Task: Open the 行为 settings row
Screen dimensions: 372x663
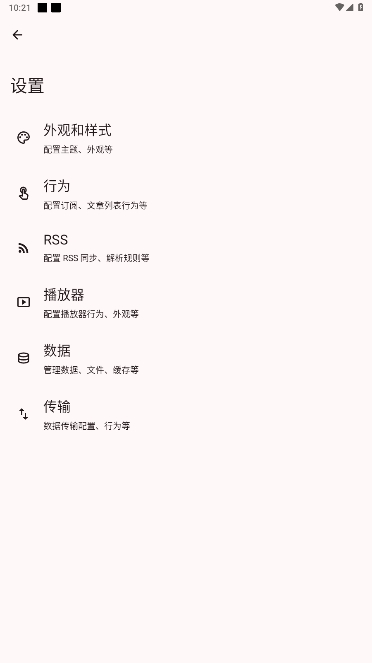Action: coord(186,194)
